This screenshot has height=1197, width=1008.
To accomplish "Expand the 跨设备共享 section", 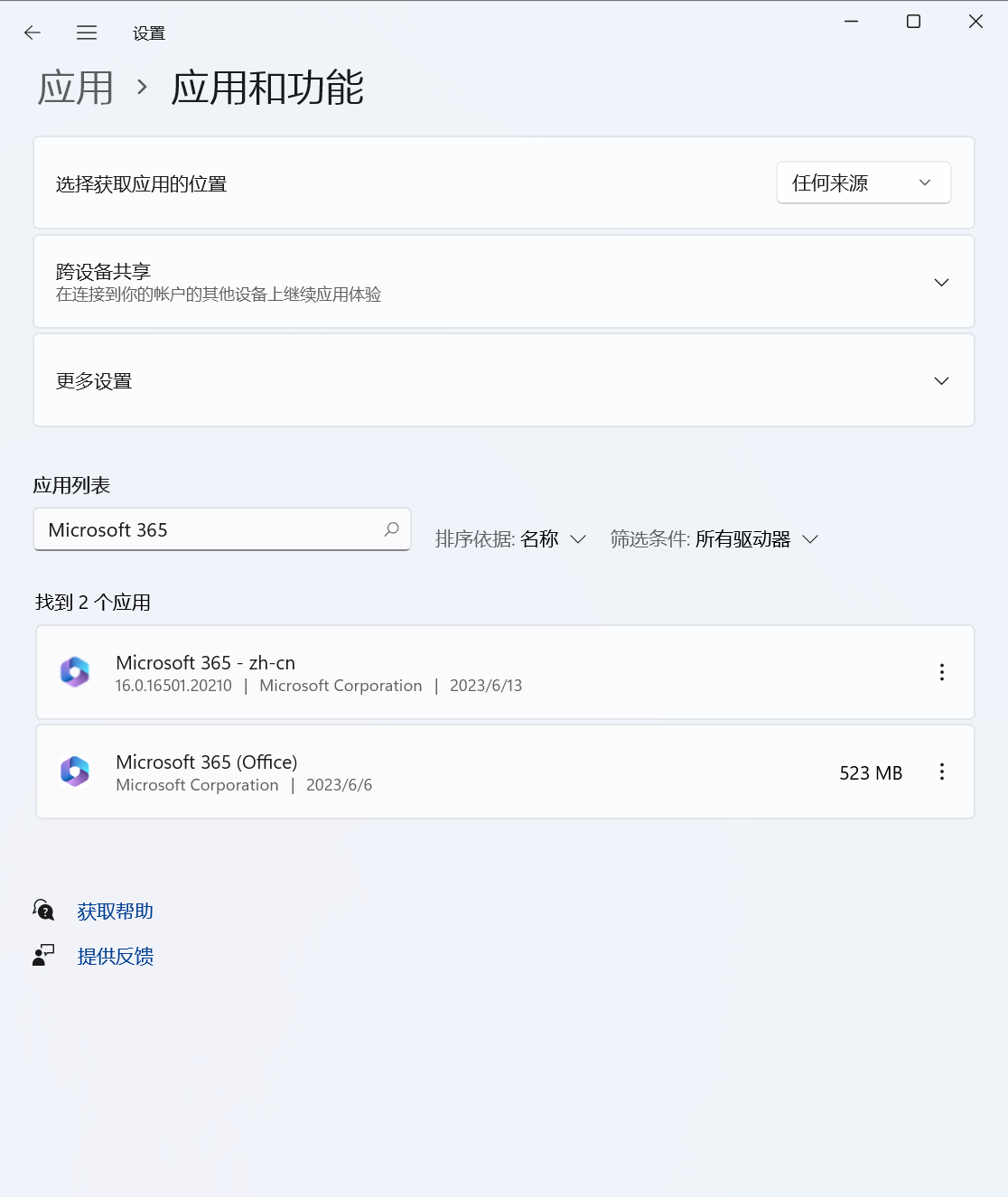I will [940, 282].
